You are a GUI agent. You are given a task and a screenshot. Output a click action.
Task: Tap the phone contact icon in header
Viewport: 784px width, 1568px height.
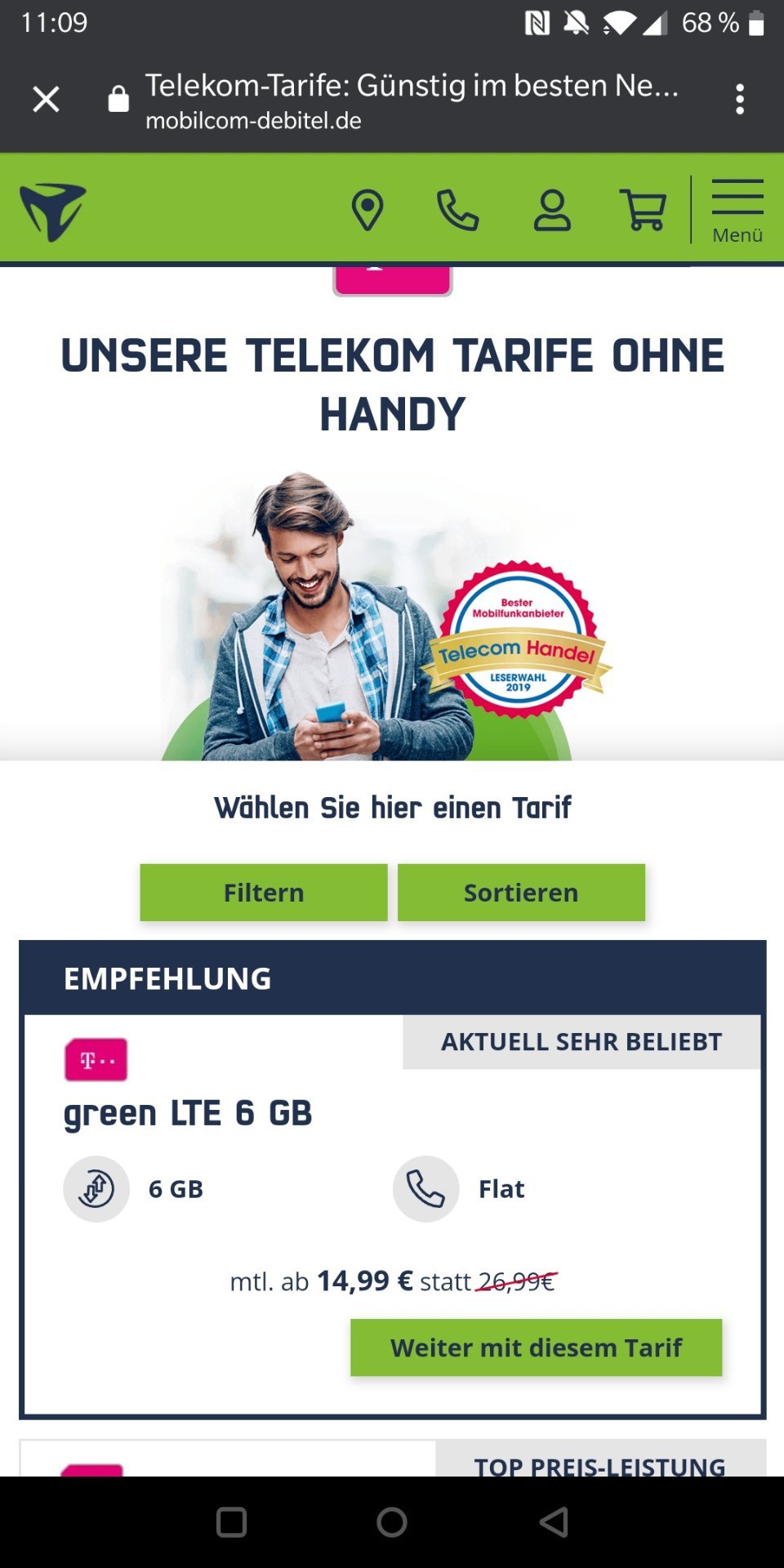458,211
